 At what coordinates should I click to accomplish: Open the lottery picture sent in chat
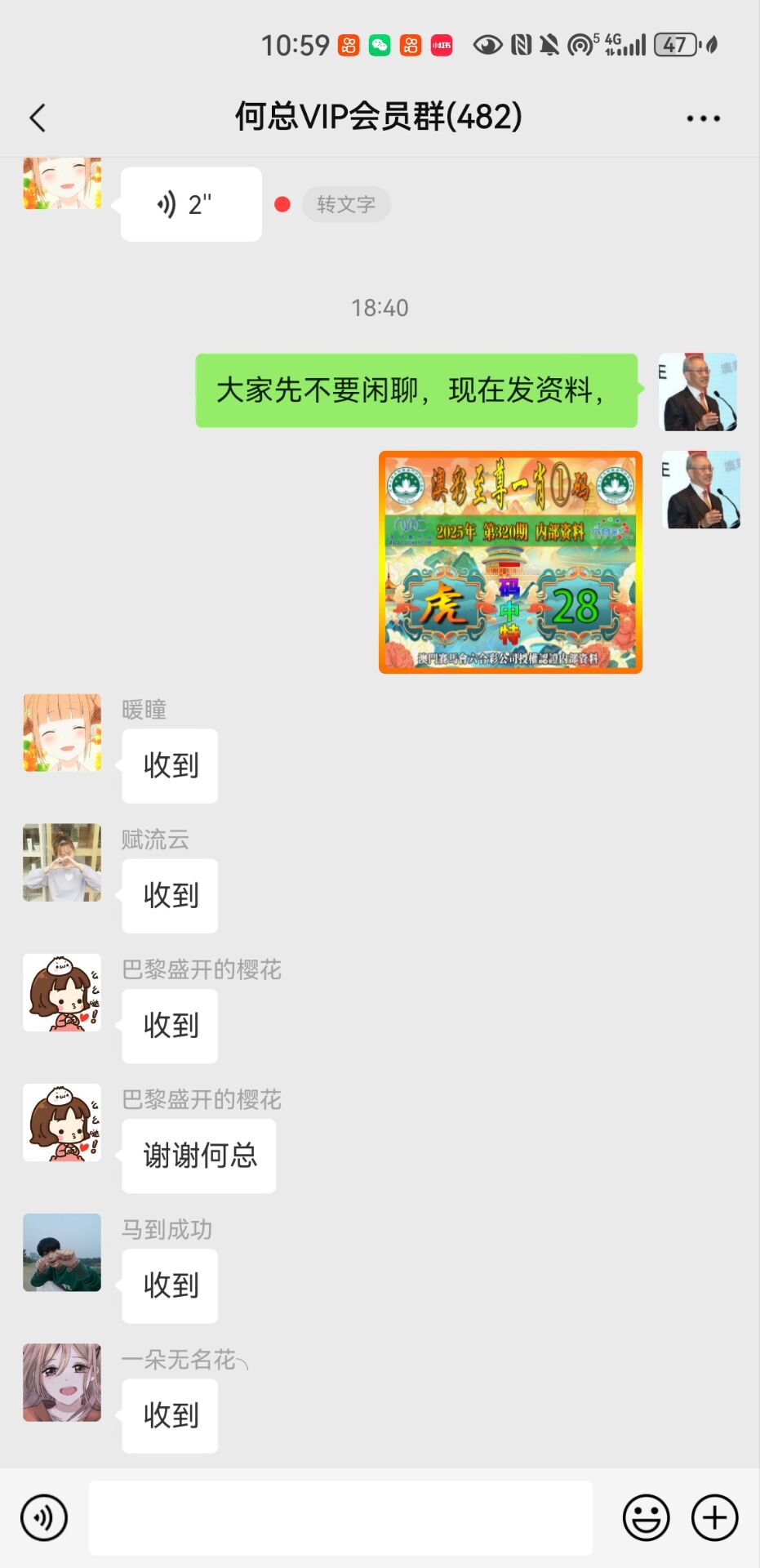[510, 562]
